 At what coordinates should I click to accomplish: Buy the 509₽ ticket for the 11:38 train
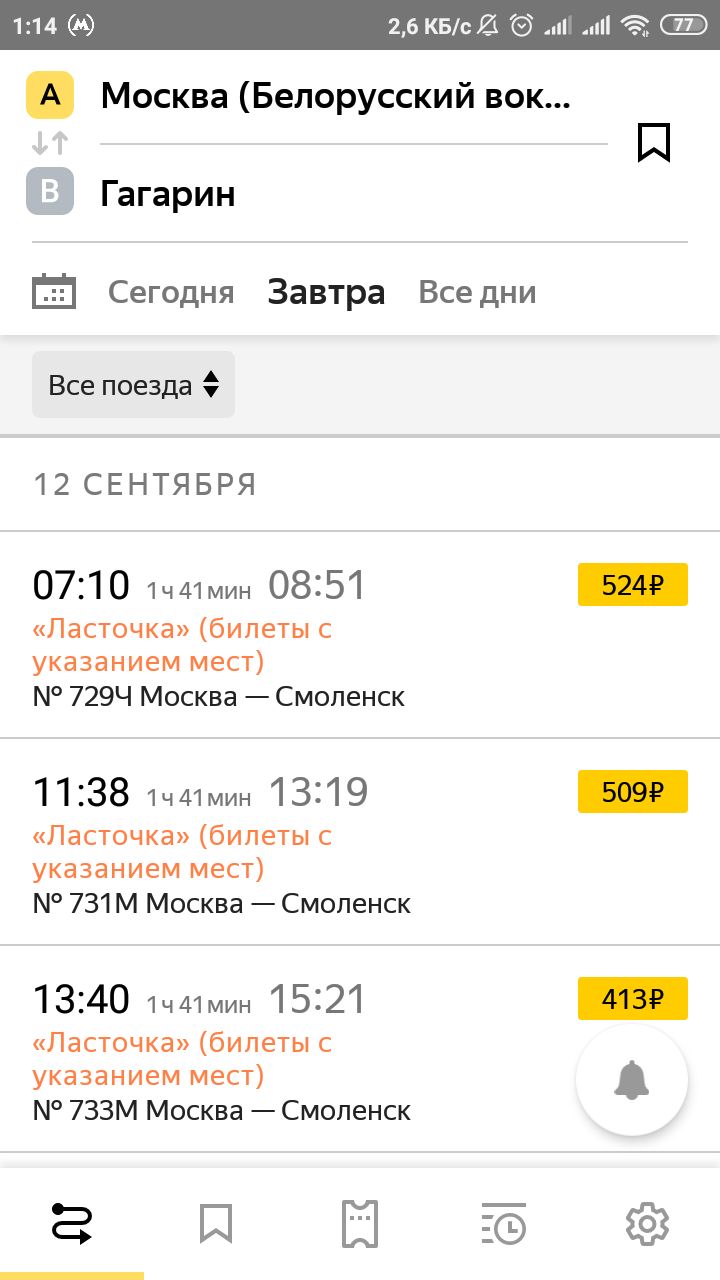tap(633, 792)
